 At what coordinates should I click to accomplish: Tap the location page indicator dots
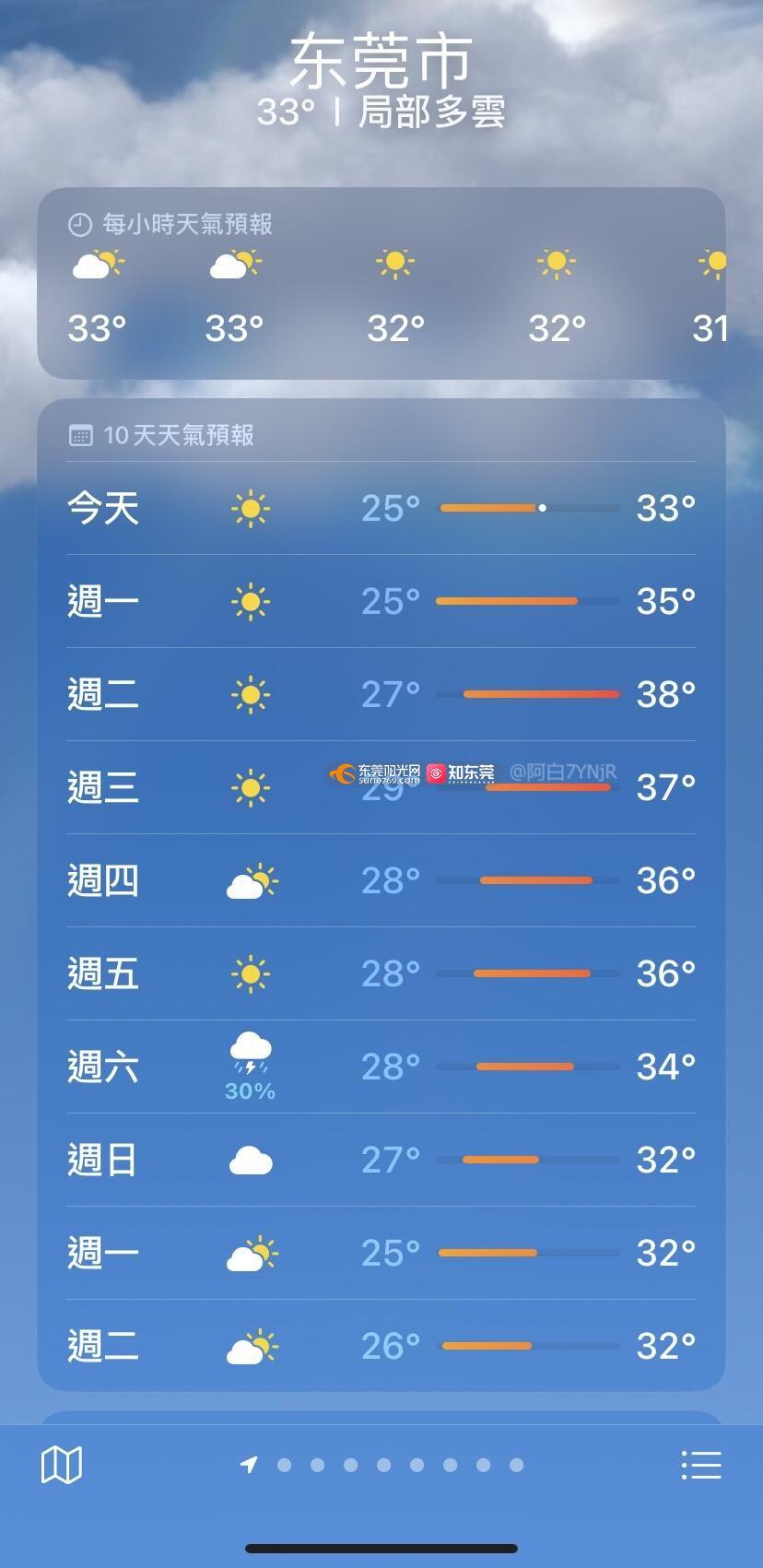pyautogui.click(x=382, y=1465)
